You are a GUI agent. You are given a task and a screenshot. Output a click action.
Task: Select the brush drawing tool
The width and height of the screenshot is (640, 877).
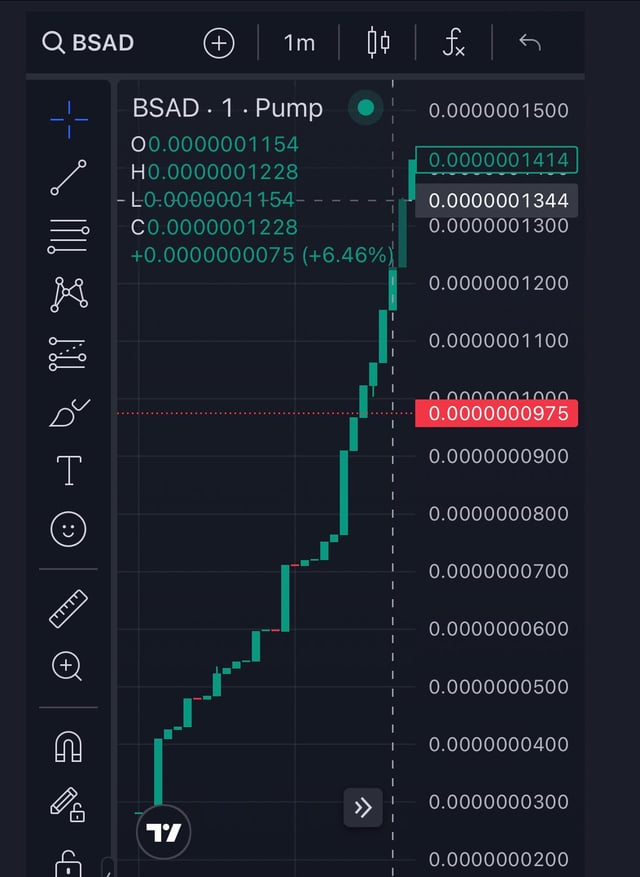coord(68,411)
